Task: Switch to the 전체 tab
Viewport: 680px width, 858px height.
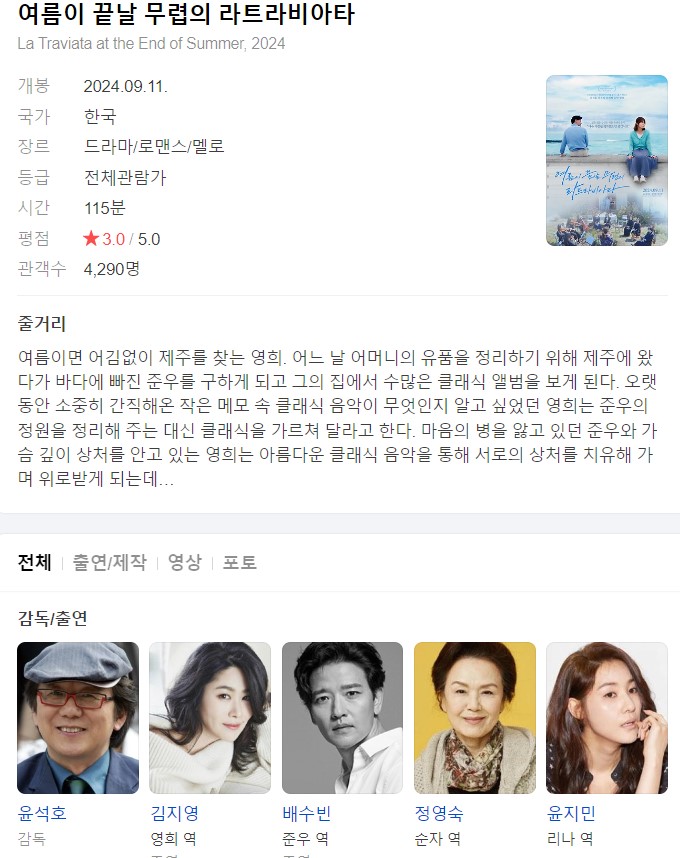Action: coord(34,562)
